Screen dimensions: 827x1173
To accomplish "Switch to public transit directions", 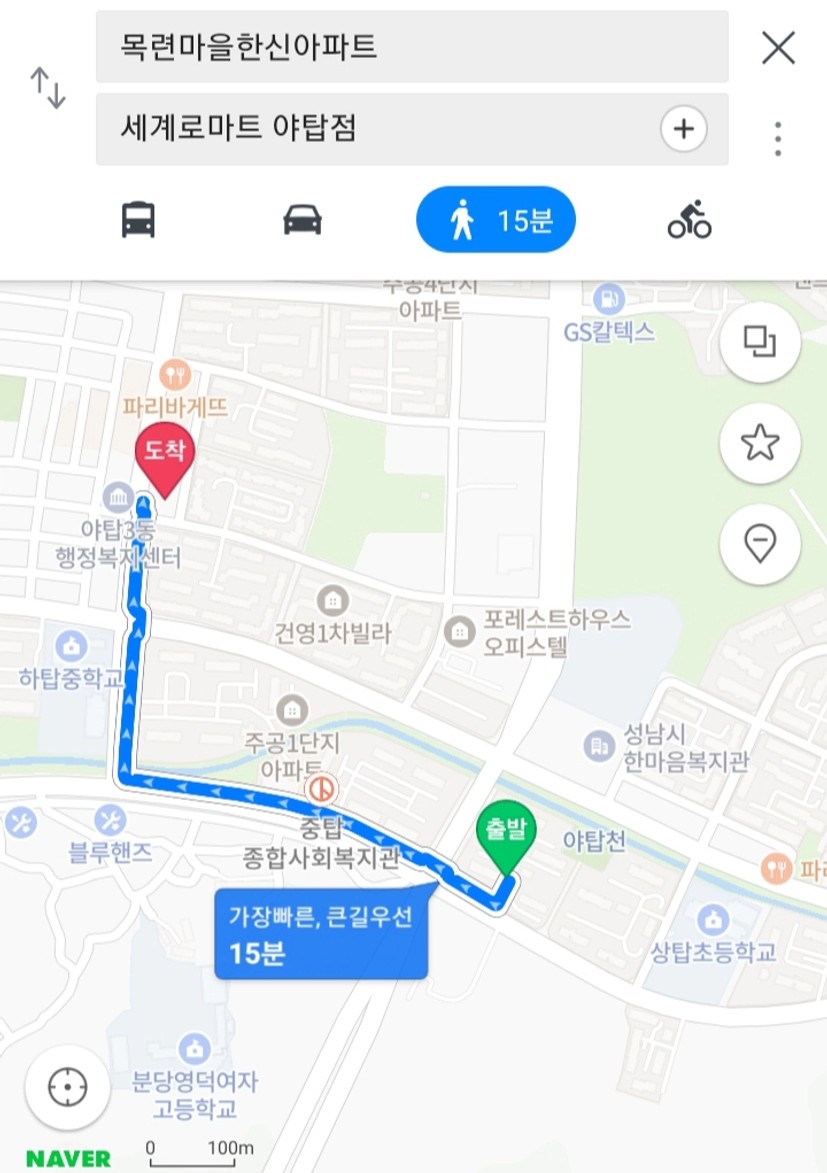I will [138, 219].
